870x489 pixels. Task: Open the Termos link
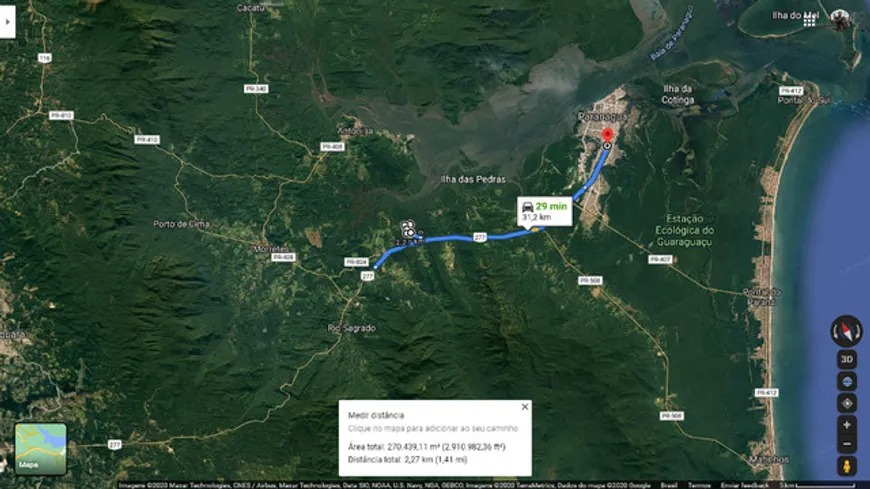coord(699,485)
